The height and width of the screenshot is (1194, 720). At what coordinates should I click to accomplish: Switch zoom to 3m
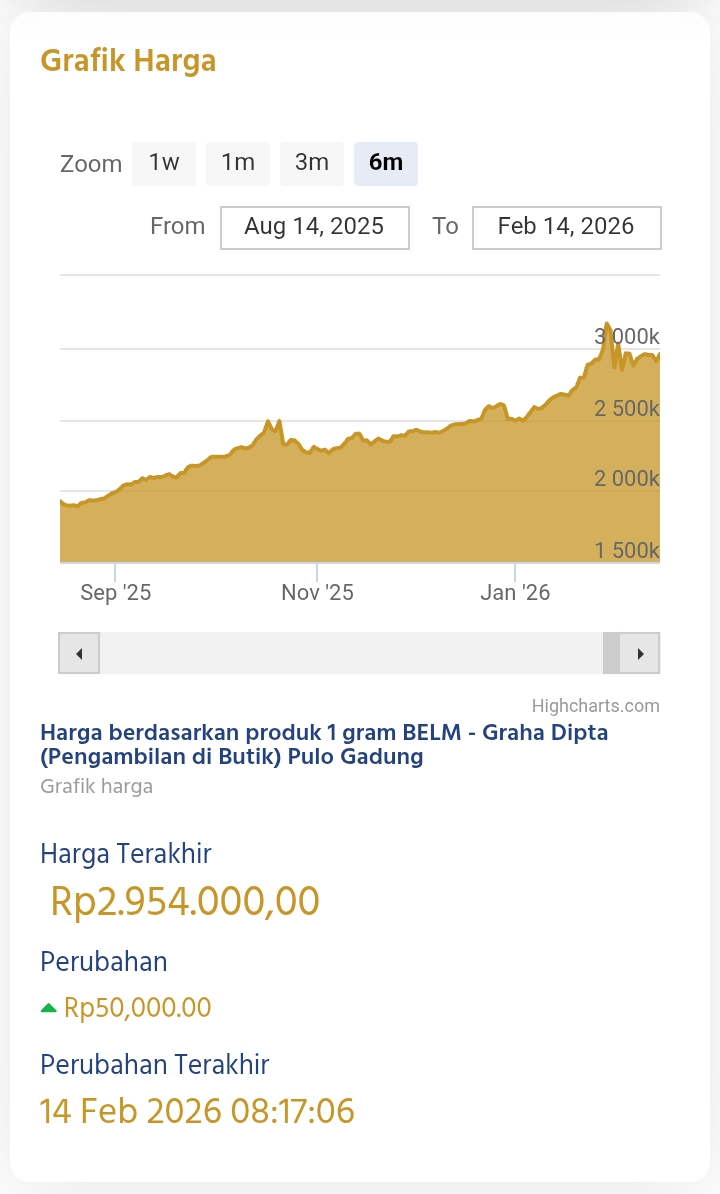[x=312, y=164]
